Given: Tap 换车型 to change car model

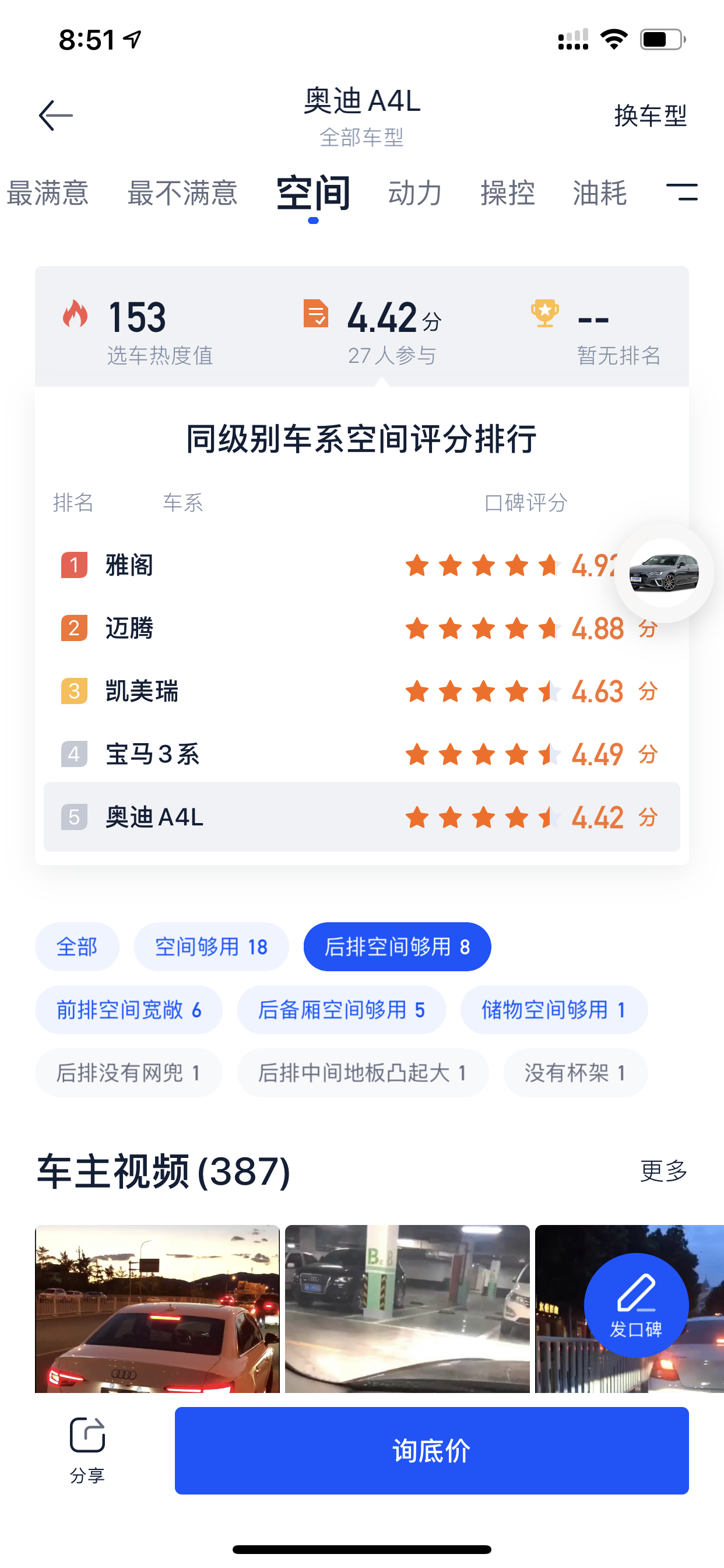Looking at the screenshot, I should [x=651, y=116].
